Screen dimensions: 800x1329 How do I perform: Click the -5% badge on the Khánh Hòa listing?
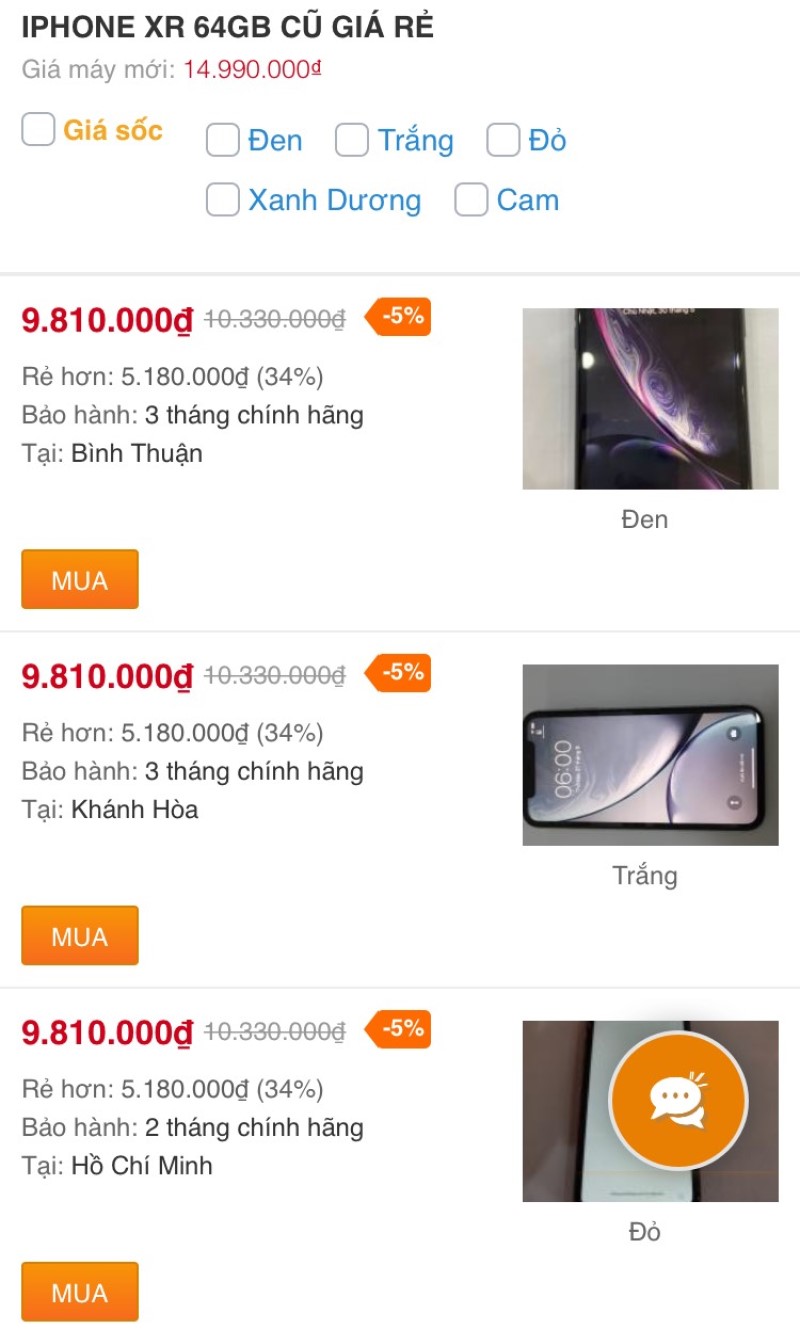pos(398,674)
